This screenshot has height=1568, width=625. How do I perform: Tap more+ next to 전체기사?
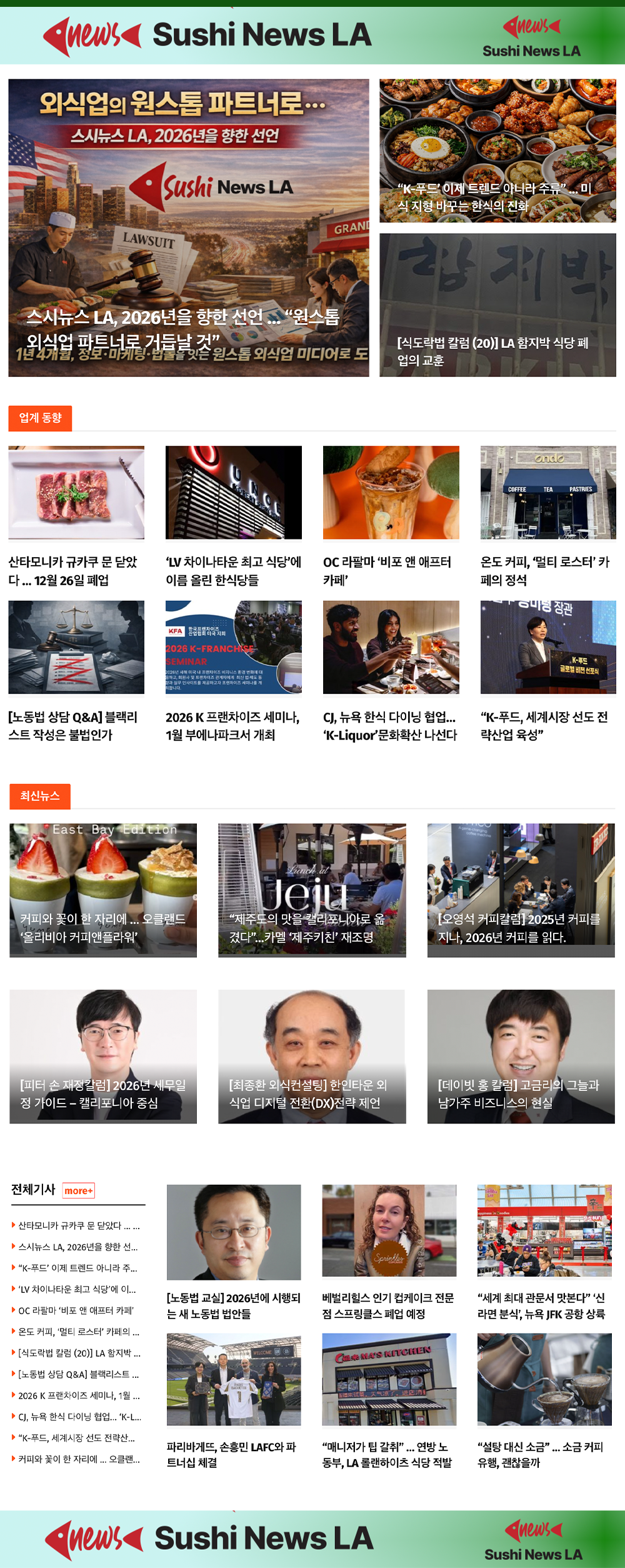pos(78,1190)
